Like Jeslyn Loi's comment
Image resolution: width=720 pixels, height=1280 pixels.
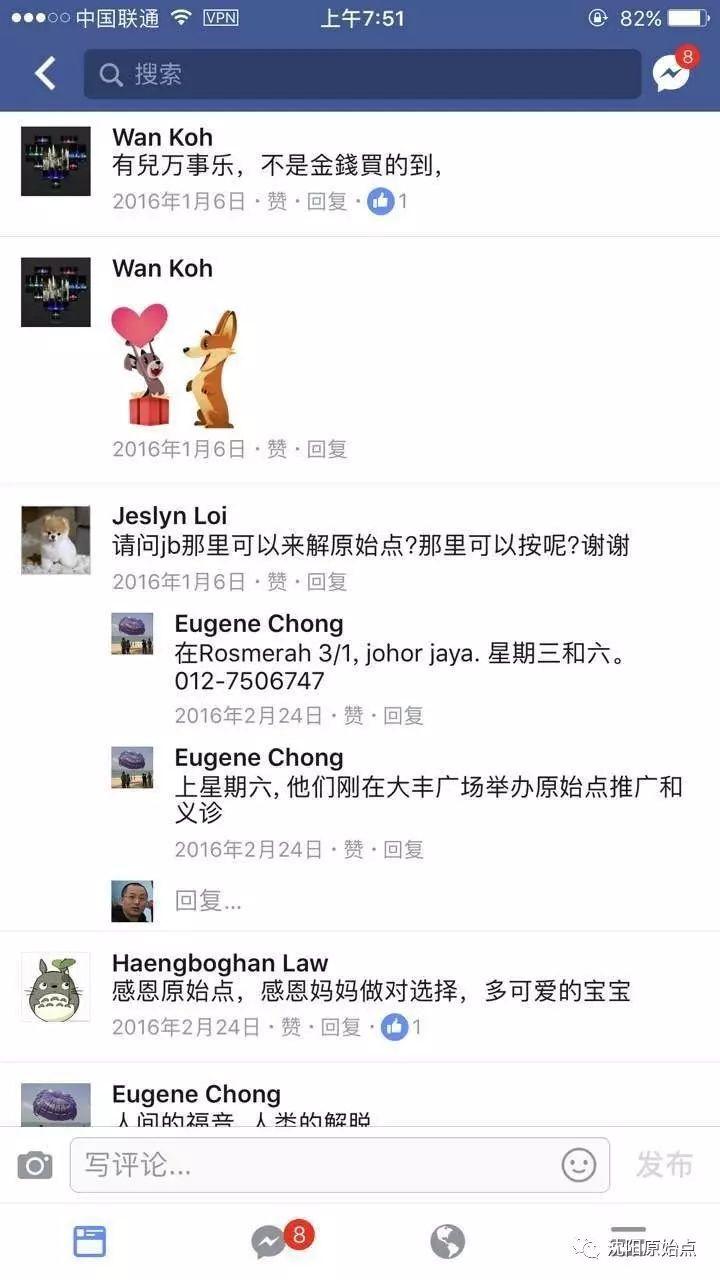(277, 581)
